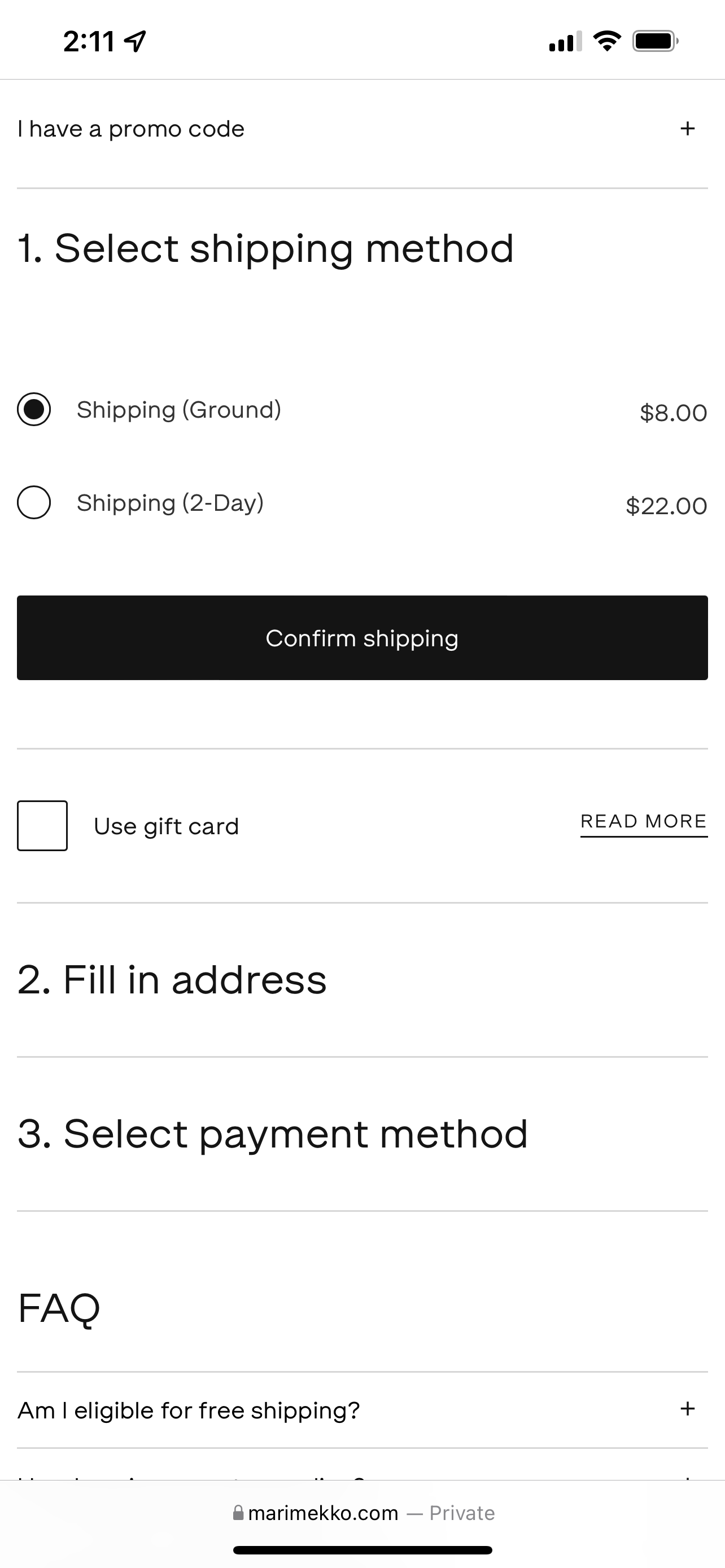The height and width of the screenshot is (1568, 725).
Task: Open Read More about gift cards
Action: pos(644,822)
